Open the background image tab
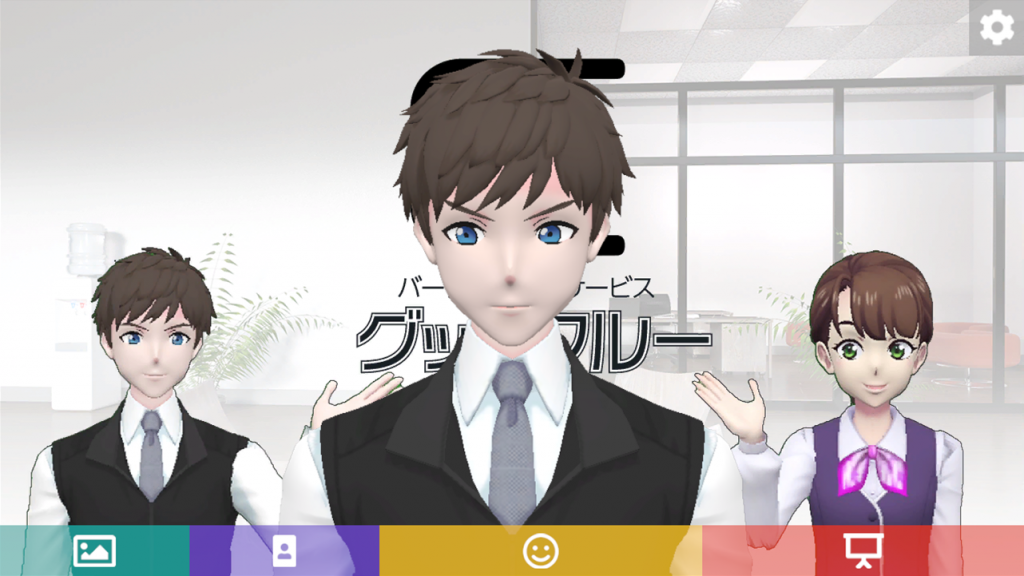Image resolution: width=1024 pixels, height=576 pixels. (x=95, y=551)
